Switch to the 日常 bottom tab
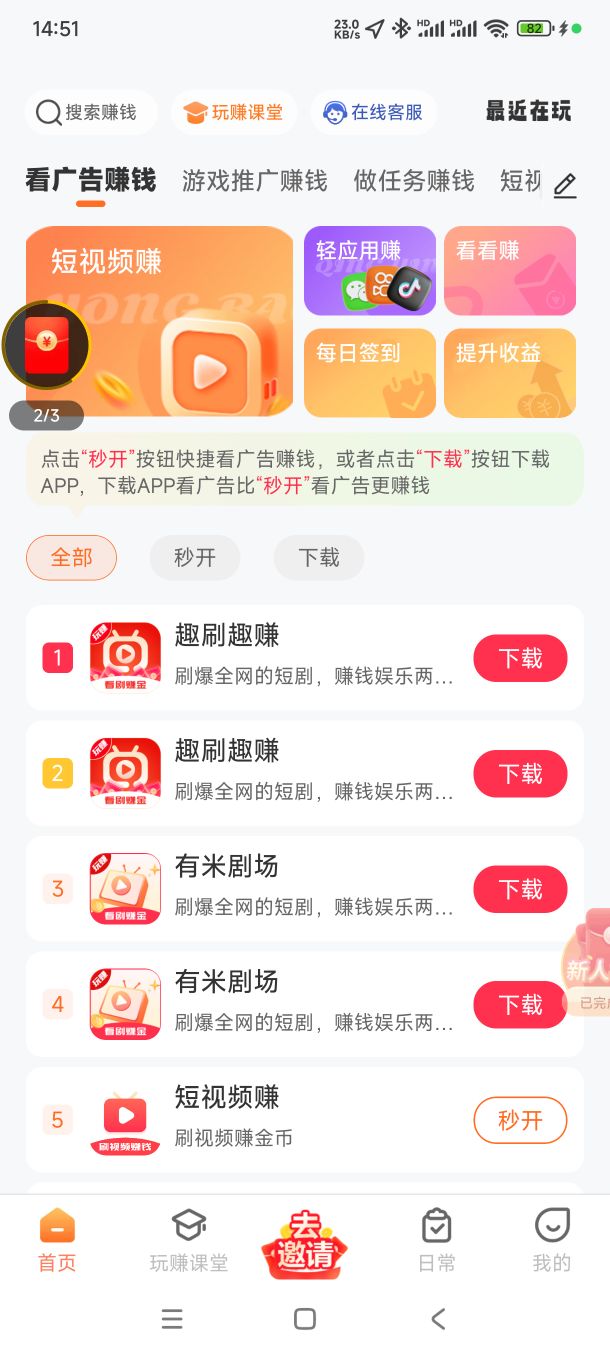 pyautogui.click(x=437, y=1240)
